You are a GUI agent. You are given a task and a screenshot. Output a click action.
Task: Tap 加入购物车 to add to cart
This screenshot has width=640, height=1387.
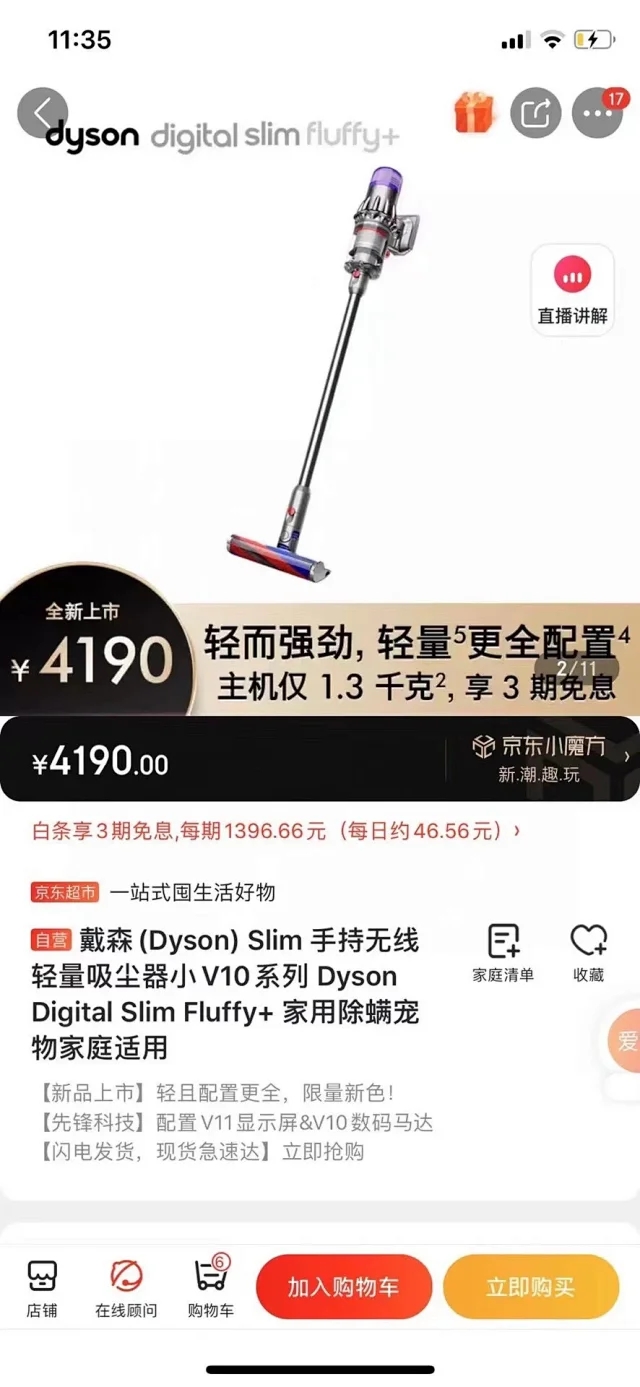(x=344, y=1287)
